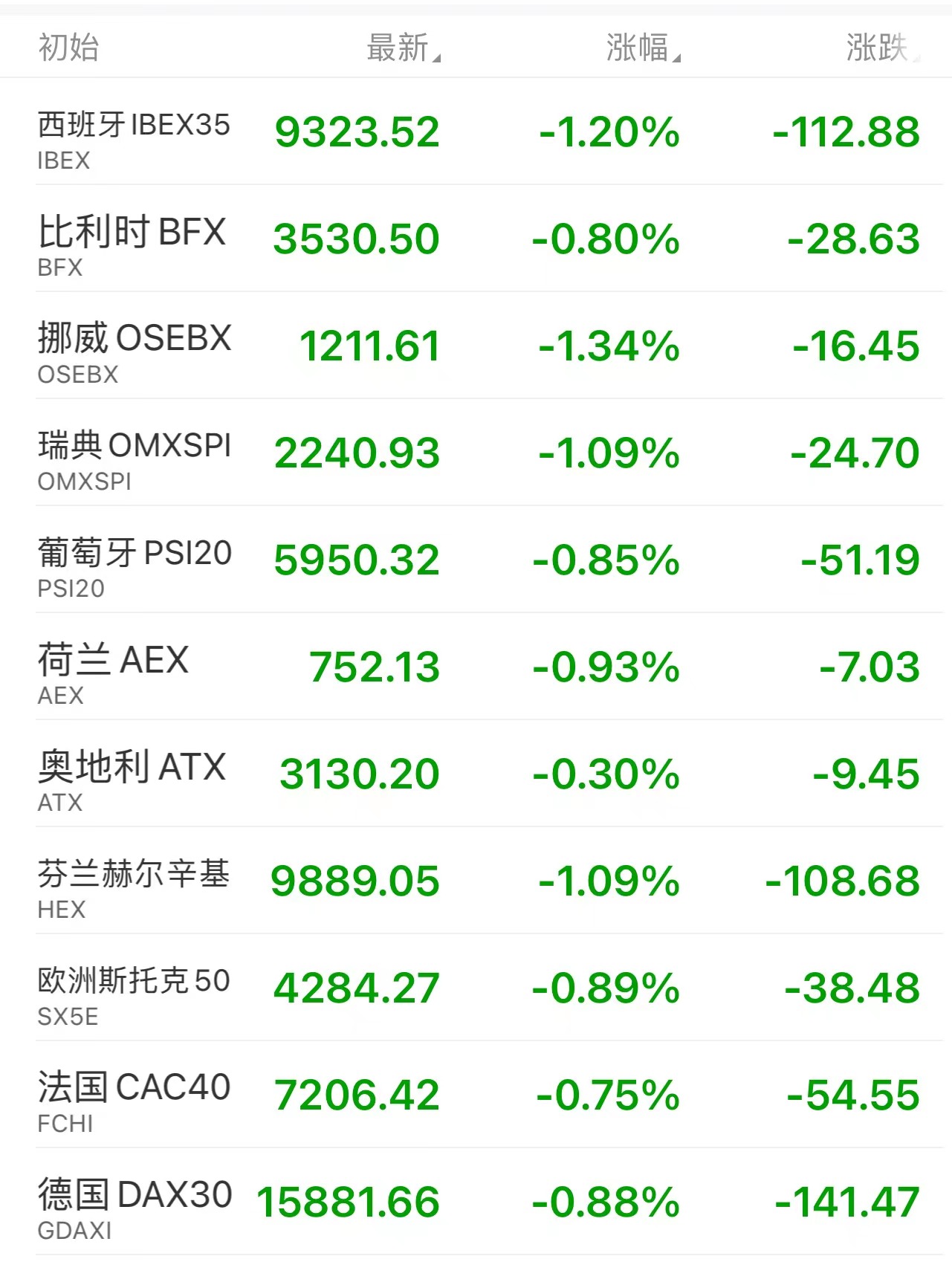Sort the list by 最新 column

(401, 48)
